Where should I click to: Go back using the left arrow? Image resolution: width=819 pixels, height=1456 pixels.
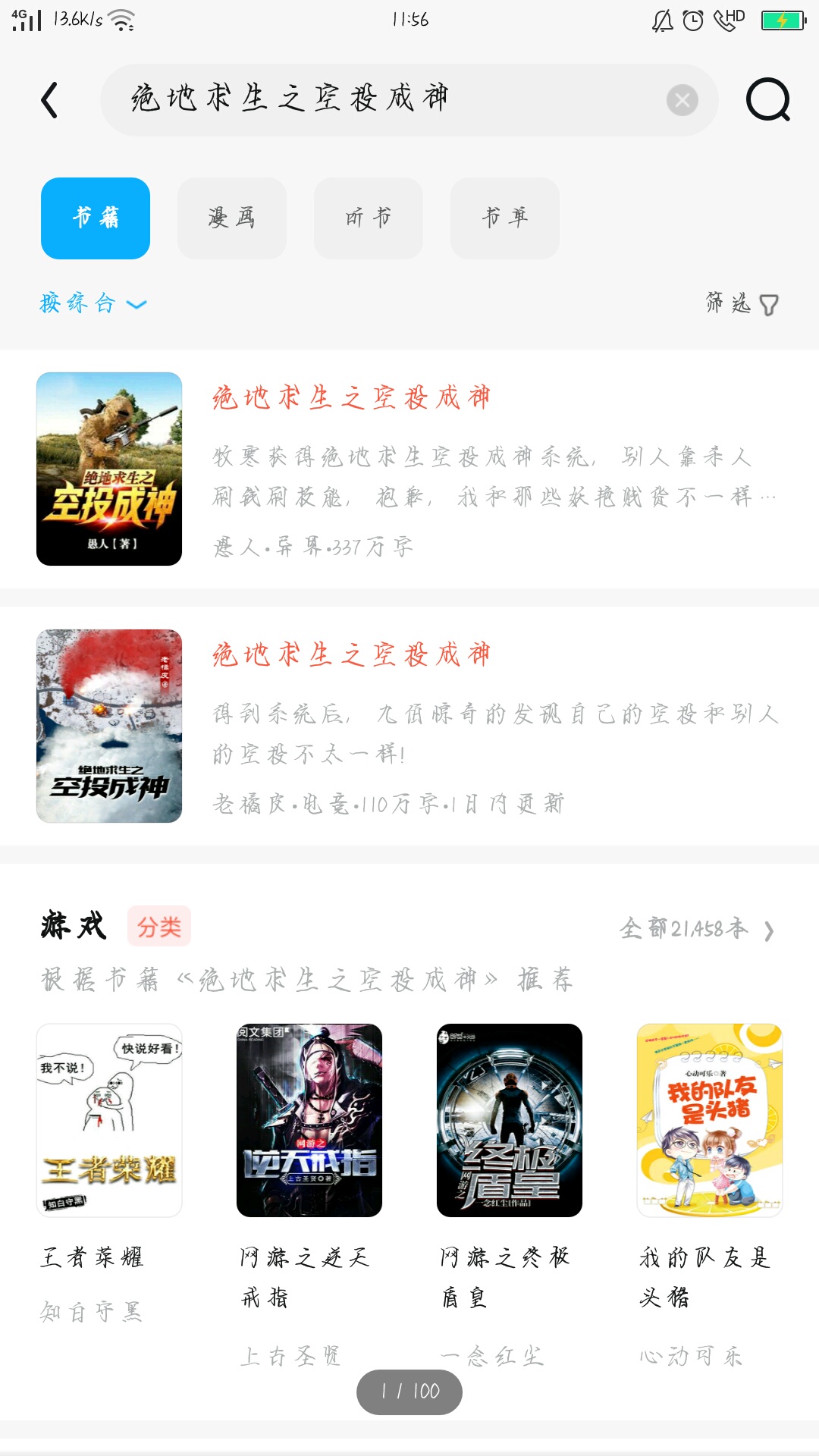tap(50, 100)
